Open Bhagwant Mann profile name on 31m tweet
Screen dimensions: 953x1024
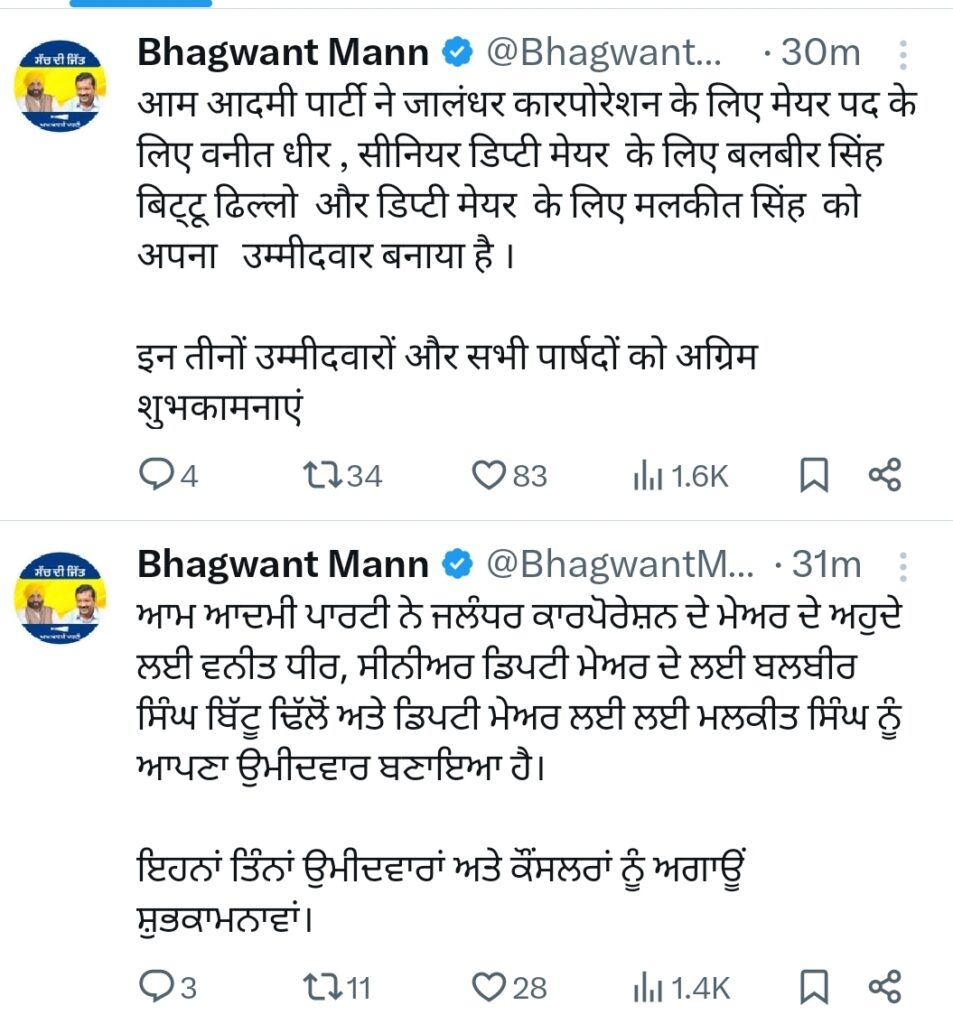click(x=283, y=564)
